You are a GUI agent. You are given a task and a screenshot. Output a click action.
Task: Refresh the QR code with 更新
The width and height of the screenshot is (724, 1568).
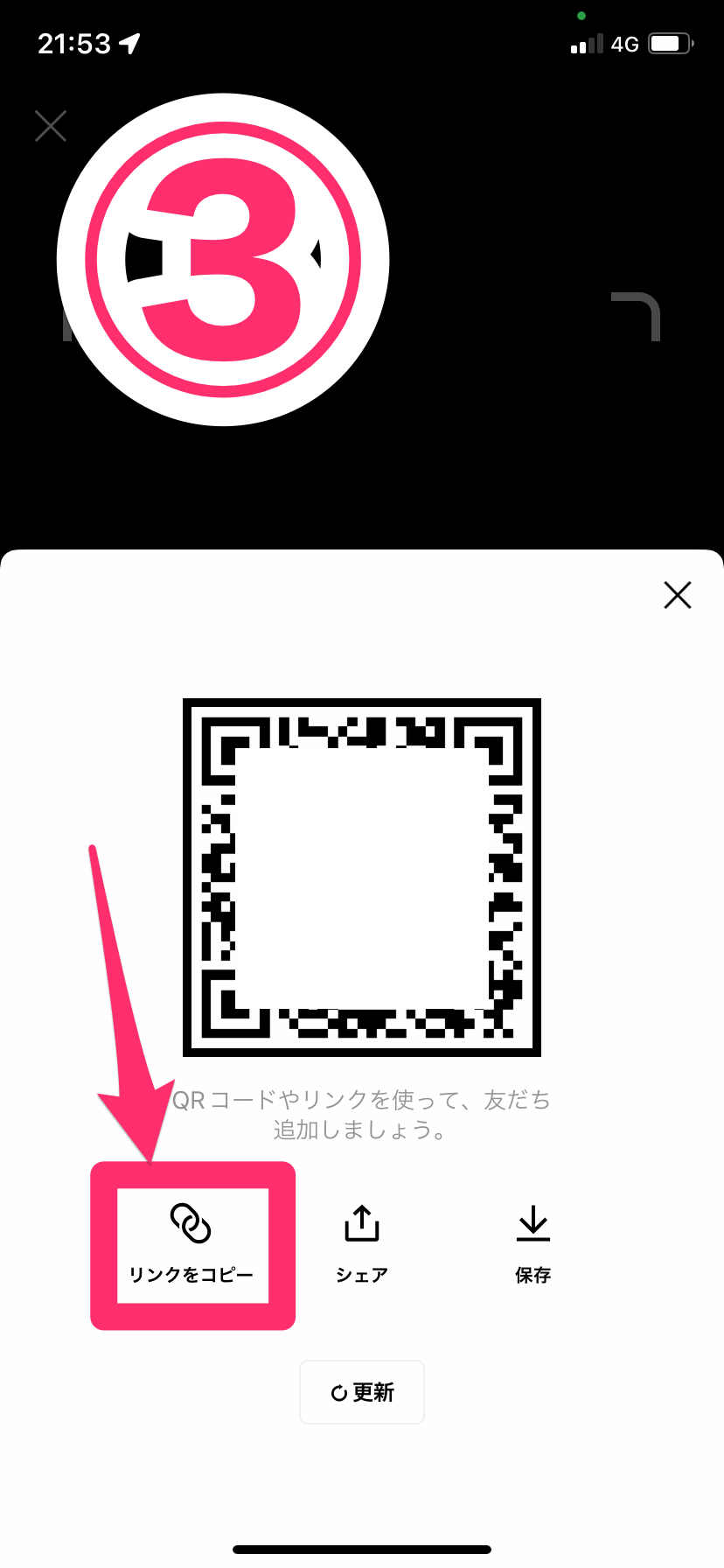tap(362, 1391)
